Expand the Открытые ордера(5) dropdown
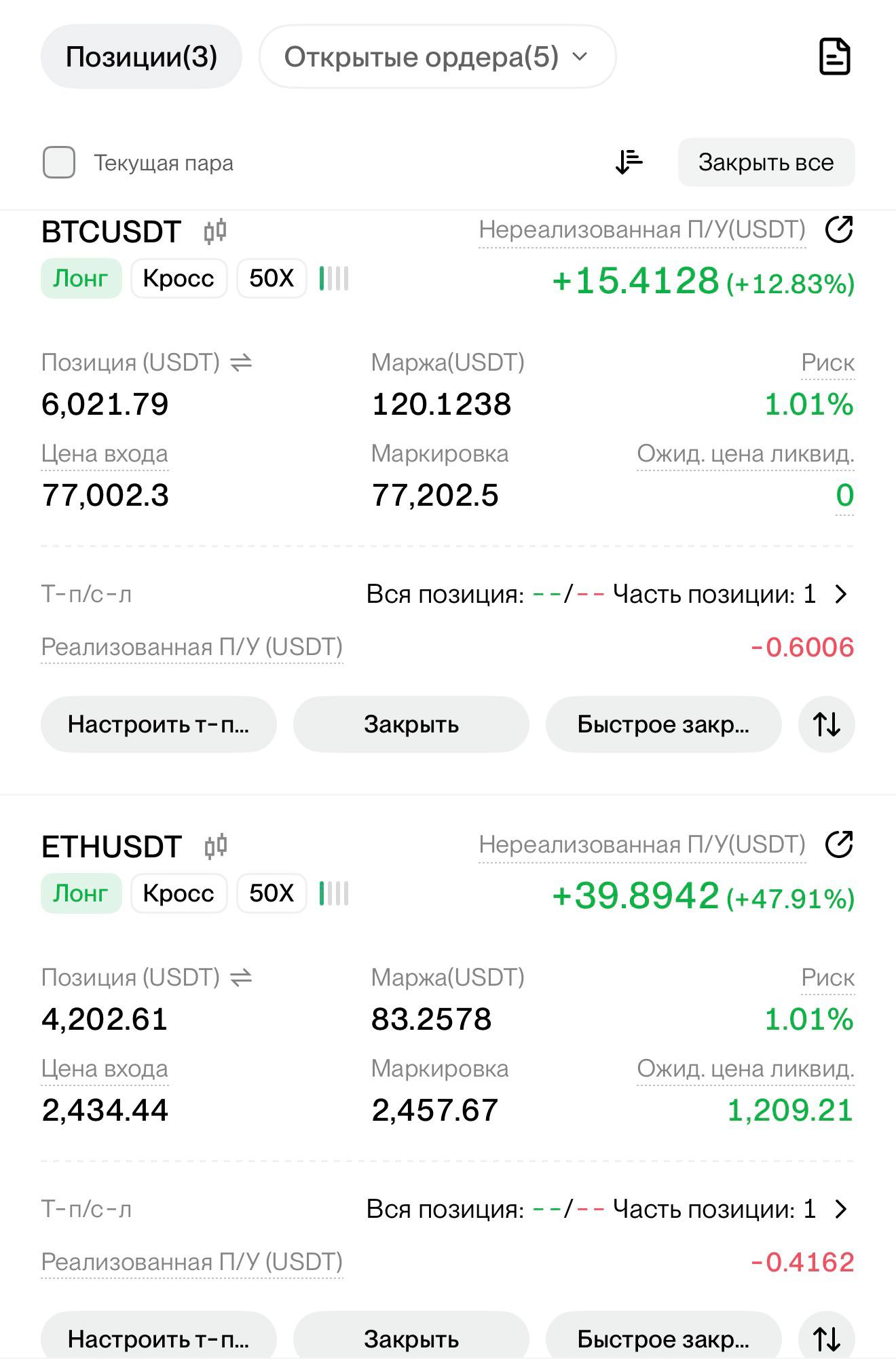Image resolution: width=896 pixels, height=1359 pixels. point(437,56)
